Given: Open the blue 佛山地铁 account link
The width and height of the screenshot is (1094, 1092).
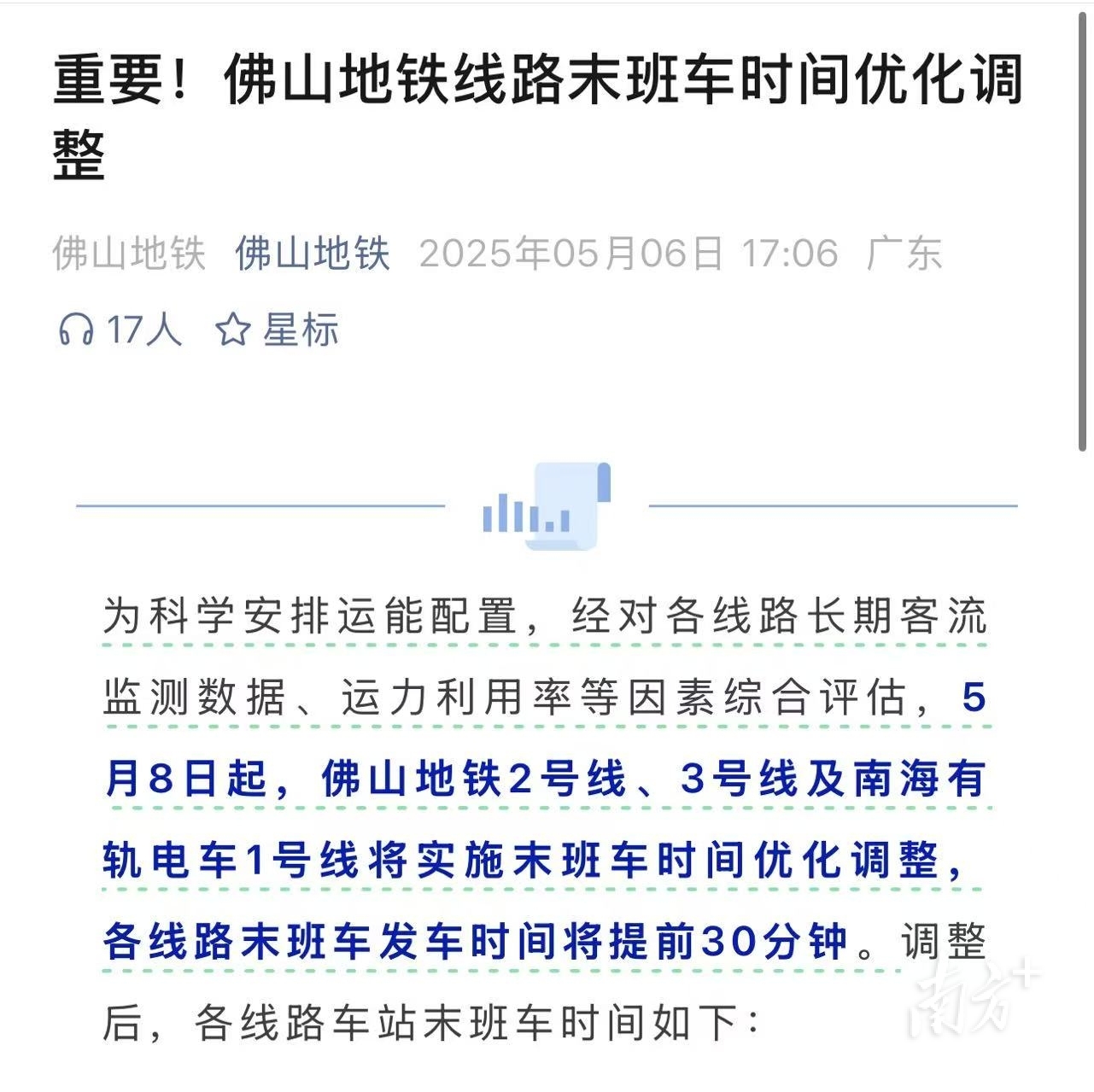Looking at the screenshot, I should click(313, 254).
